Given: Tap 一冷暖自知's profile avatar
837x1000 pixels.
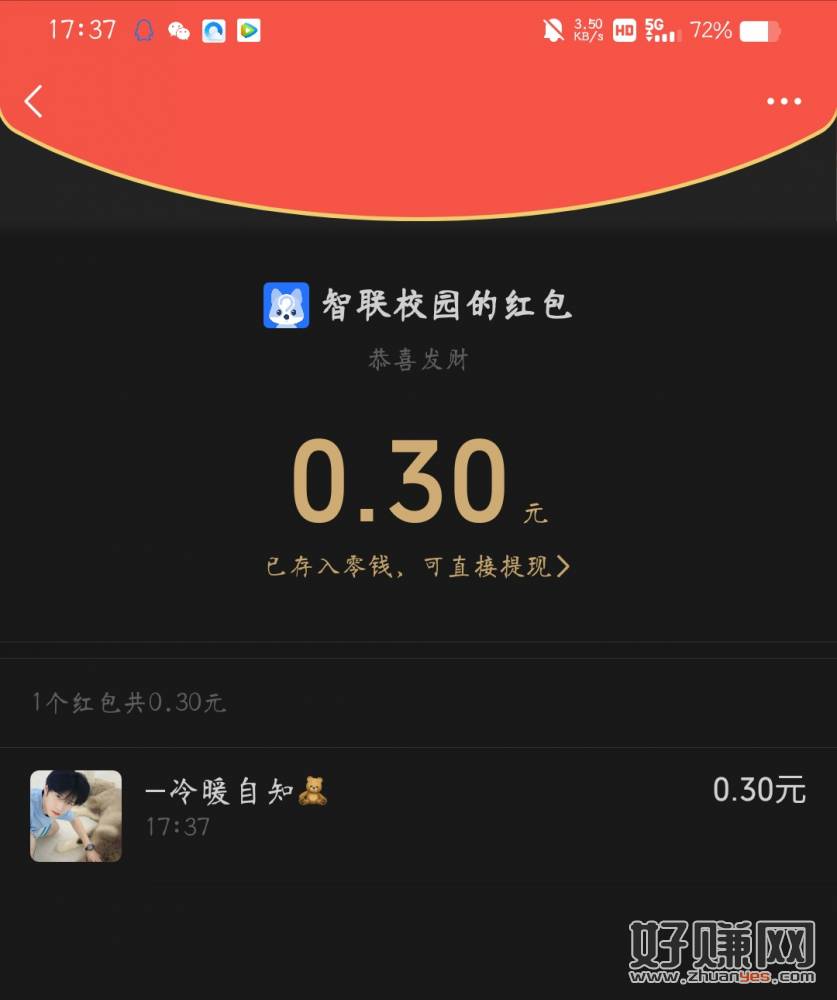Looking at the screenshot, I should click(x=76, y=816).
